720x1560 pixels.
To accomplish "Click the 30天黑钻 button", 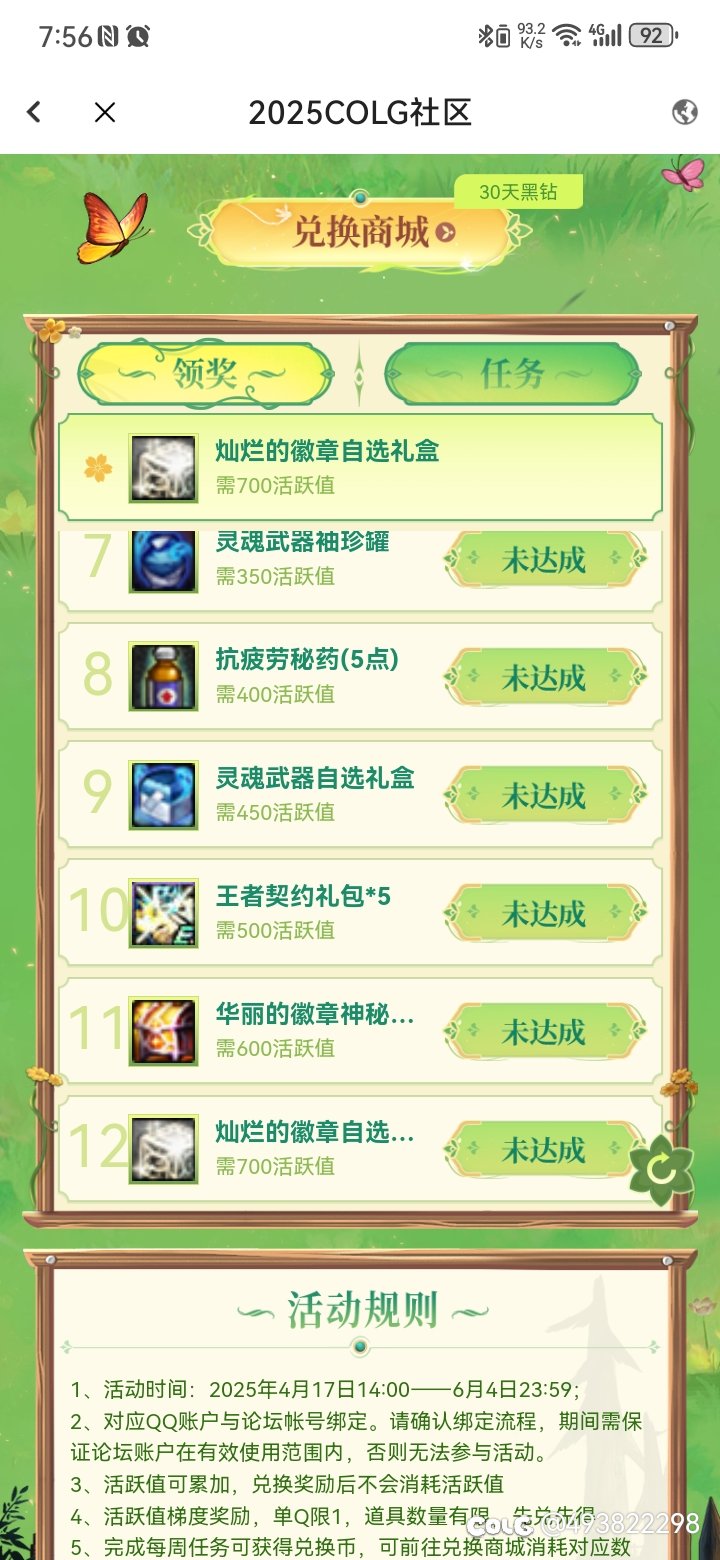I will coord(519,192).
